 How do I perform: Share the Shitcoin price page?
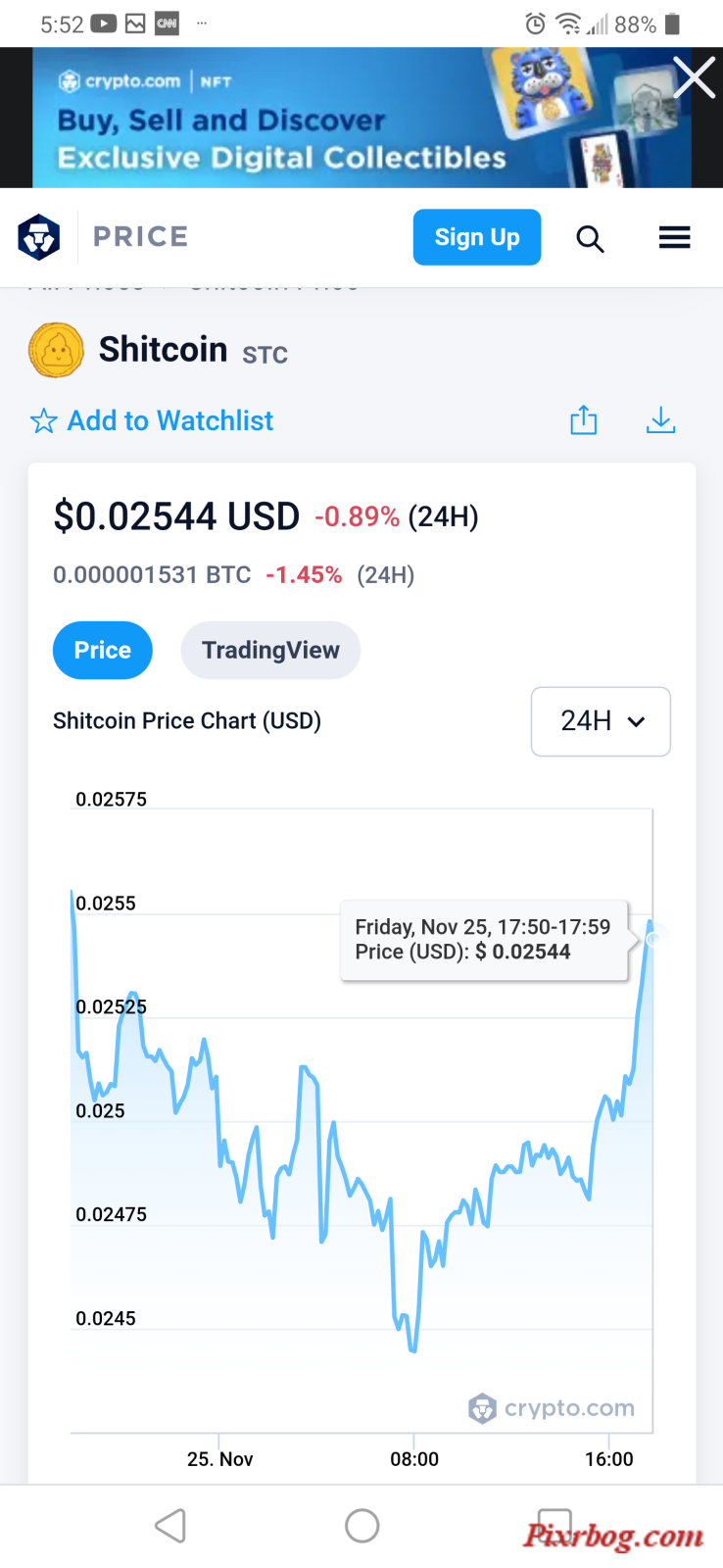tap(584, 419)
